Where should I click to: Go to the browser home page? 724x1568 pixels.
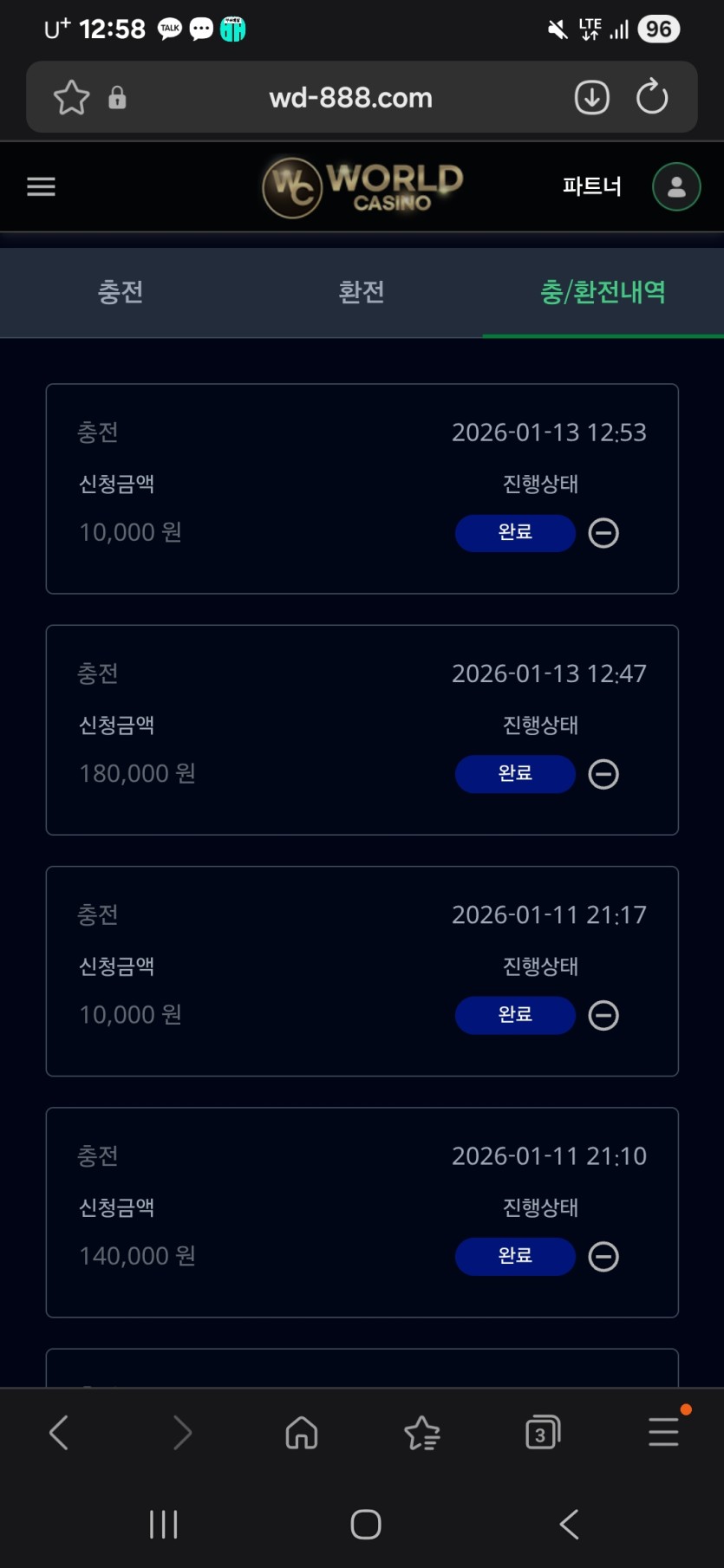(302, 1433)
